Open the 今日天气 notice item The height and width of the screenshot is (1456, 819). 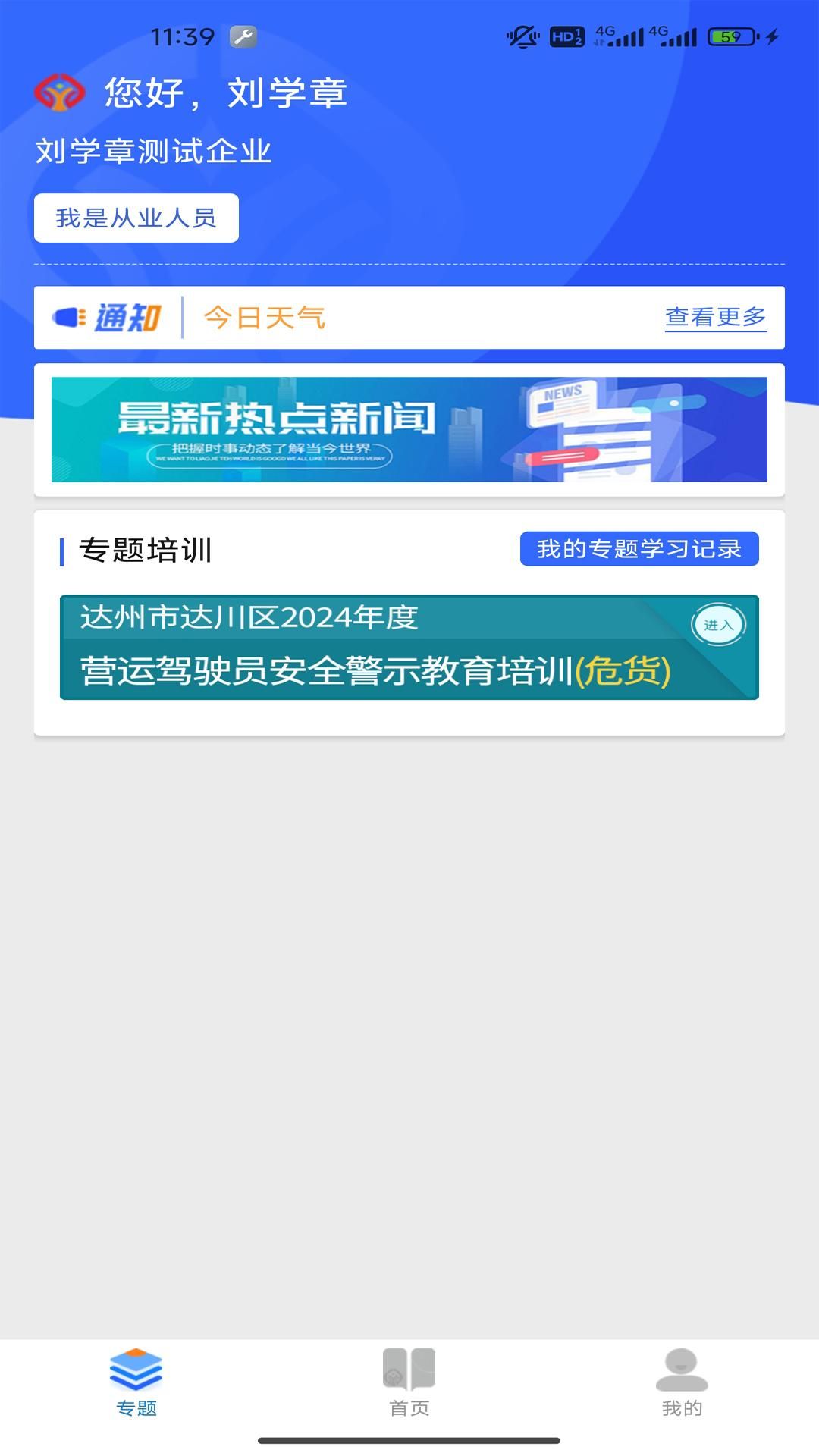click(x=265, y=319)
